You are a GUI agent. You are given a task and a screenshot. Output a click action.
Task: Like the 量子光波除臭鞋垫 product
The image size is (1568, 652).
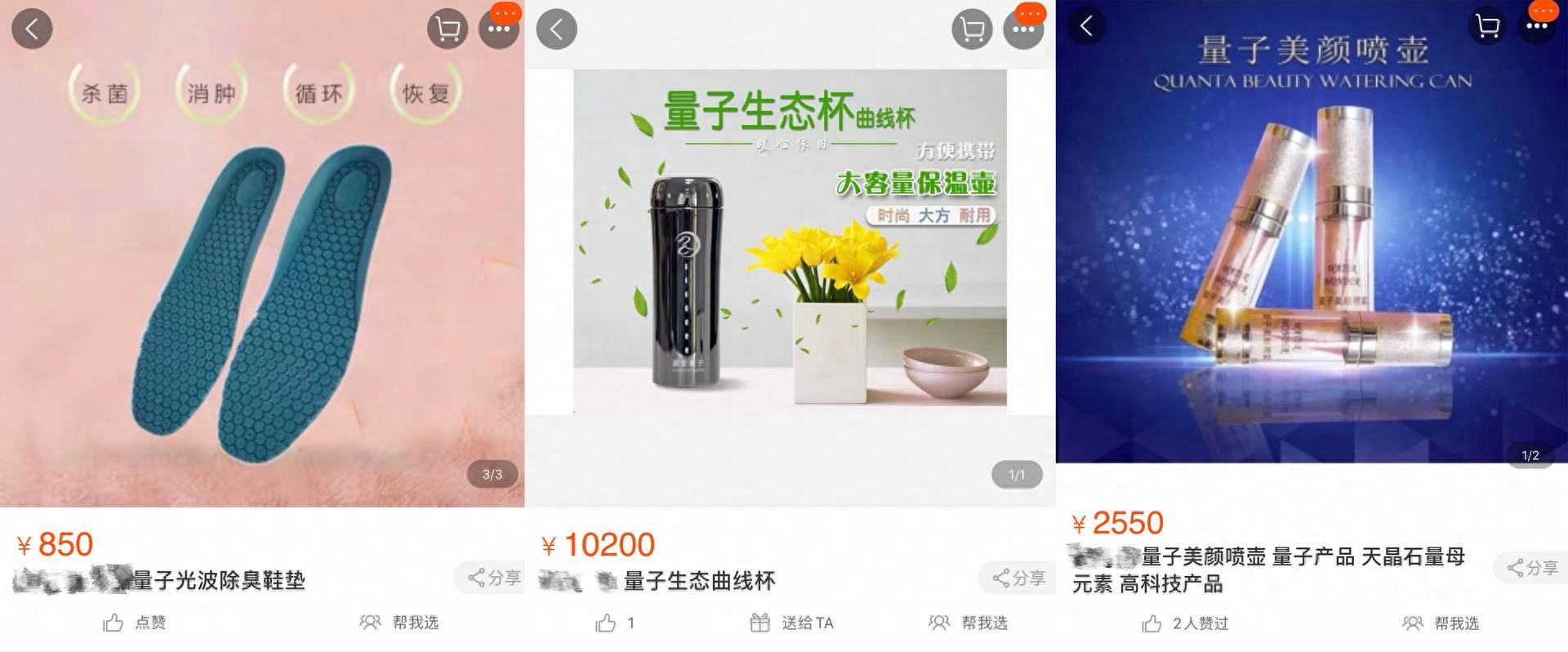coord(134,623)
